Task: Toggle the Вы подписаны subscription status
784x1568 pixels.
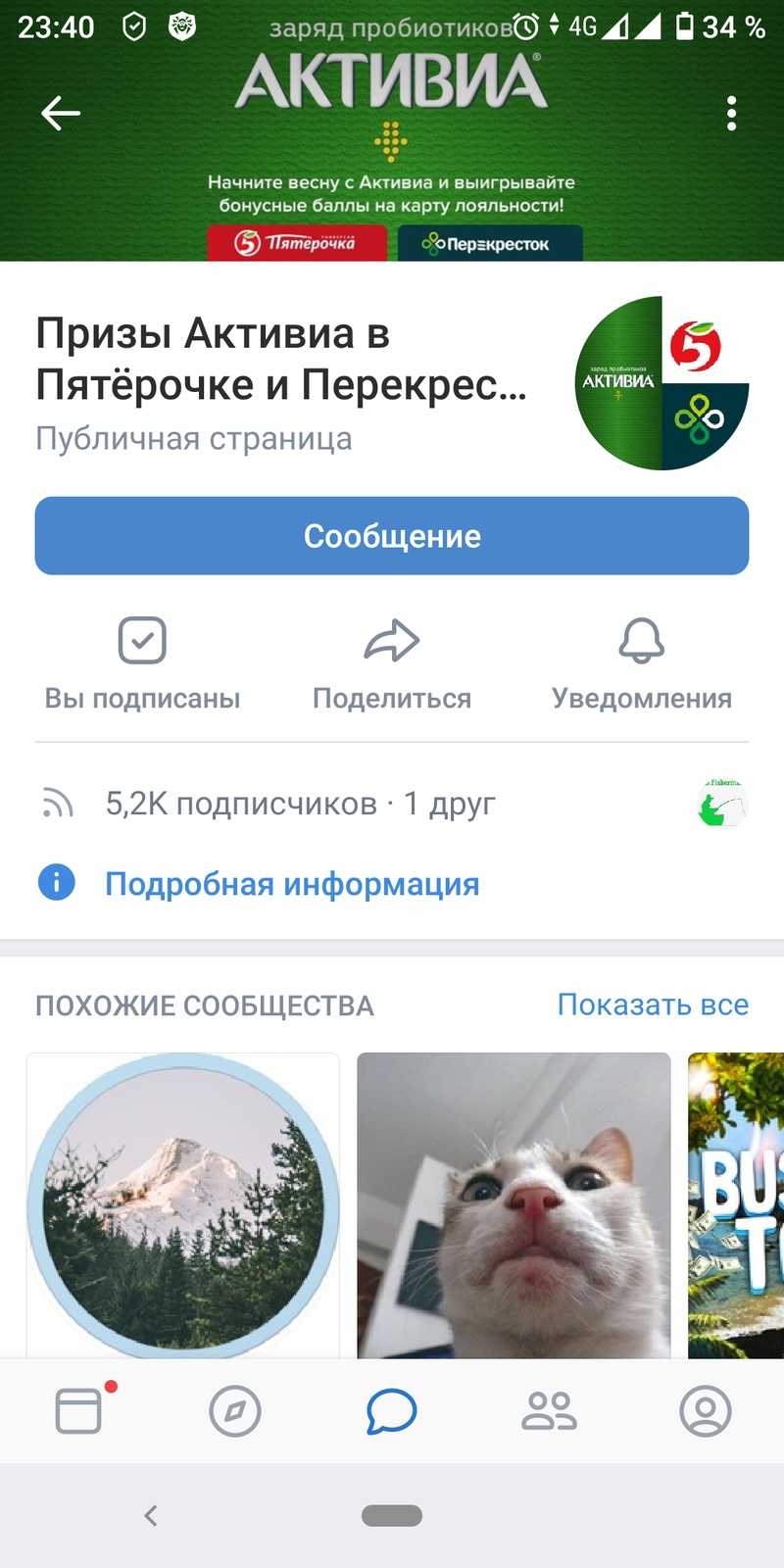Action: 142,663
